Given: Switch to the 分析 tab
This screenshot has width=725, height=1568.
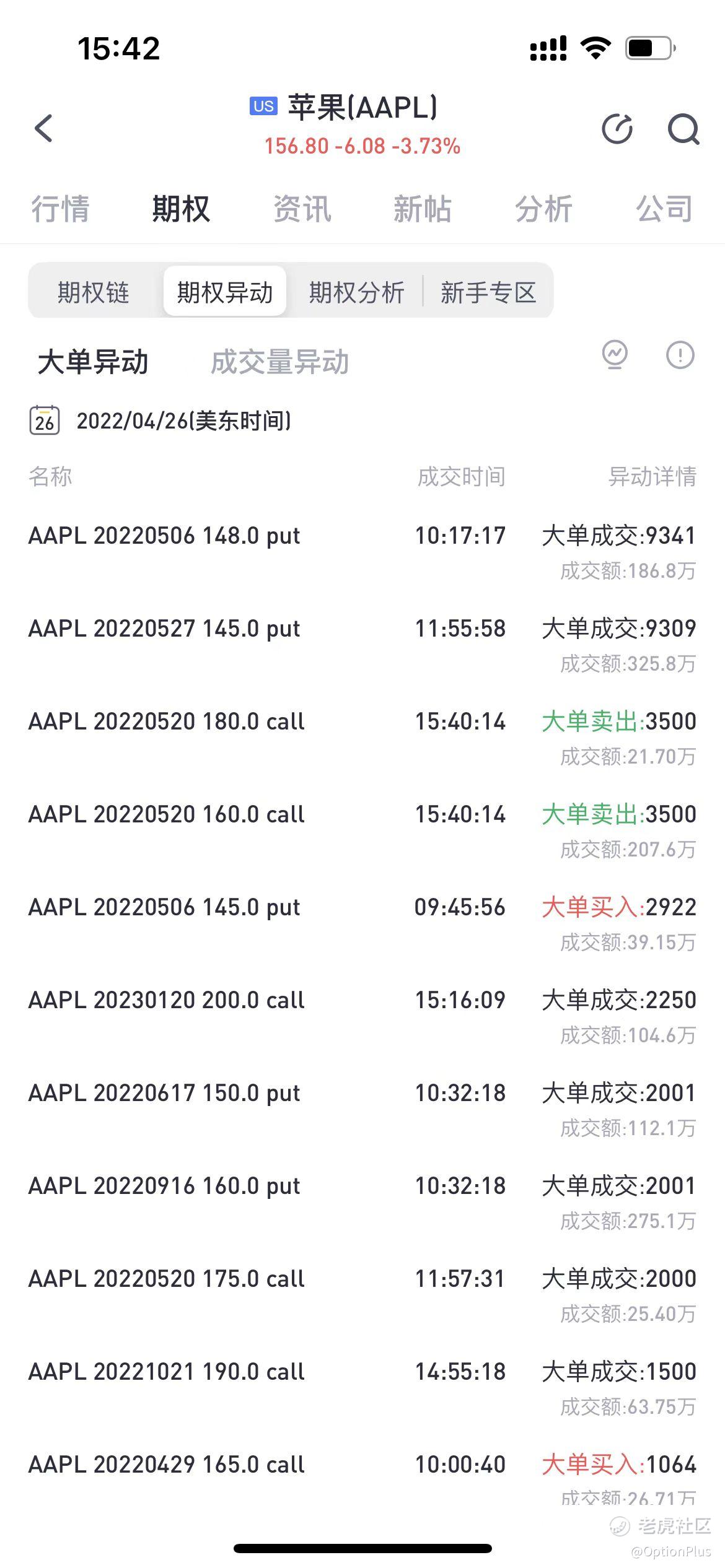Looking at the screenshot, I should [x=543, y=209].
